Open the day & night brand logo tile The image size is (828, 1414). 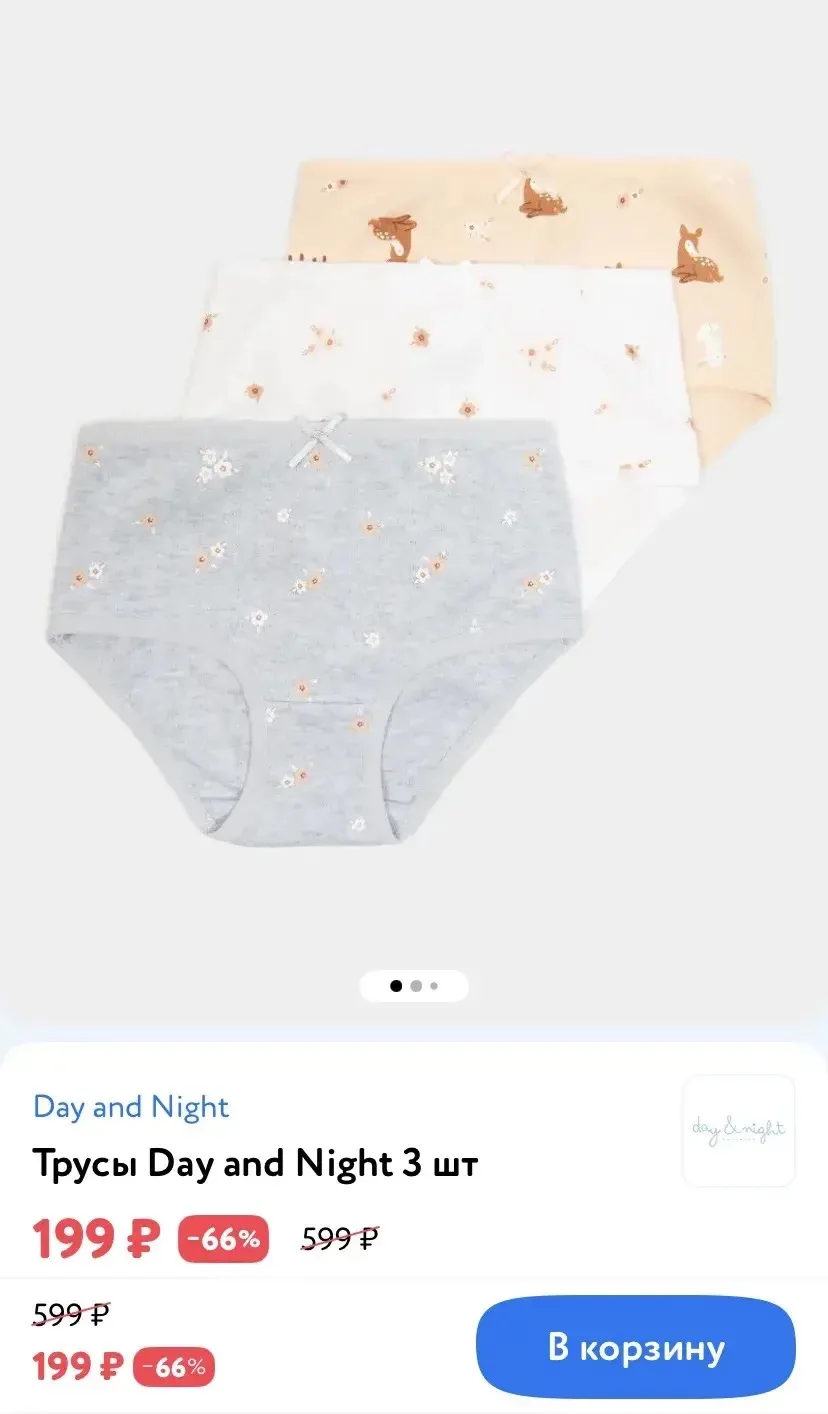tap(739, 1131)
